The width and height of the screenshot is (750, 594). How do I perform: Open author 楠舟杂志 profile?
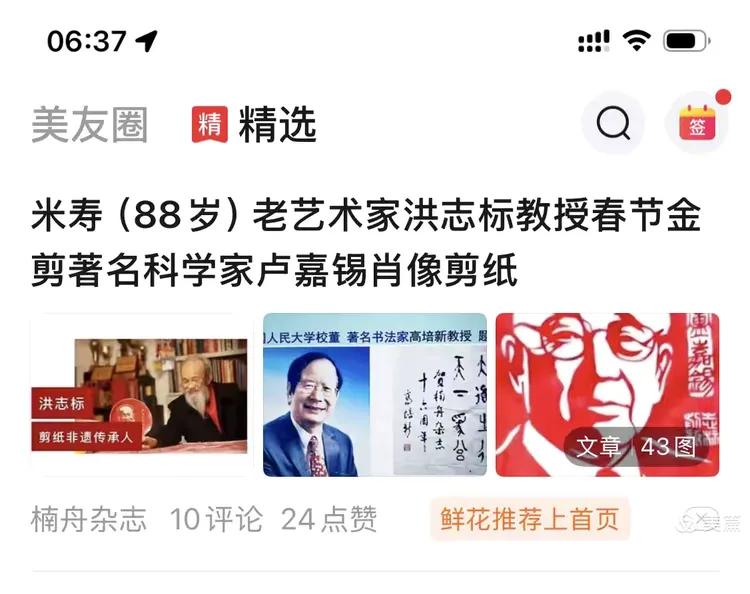[89, 519]
